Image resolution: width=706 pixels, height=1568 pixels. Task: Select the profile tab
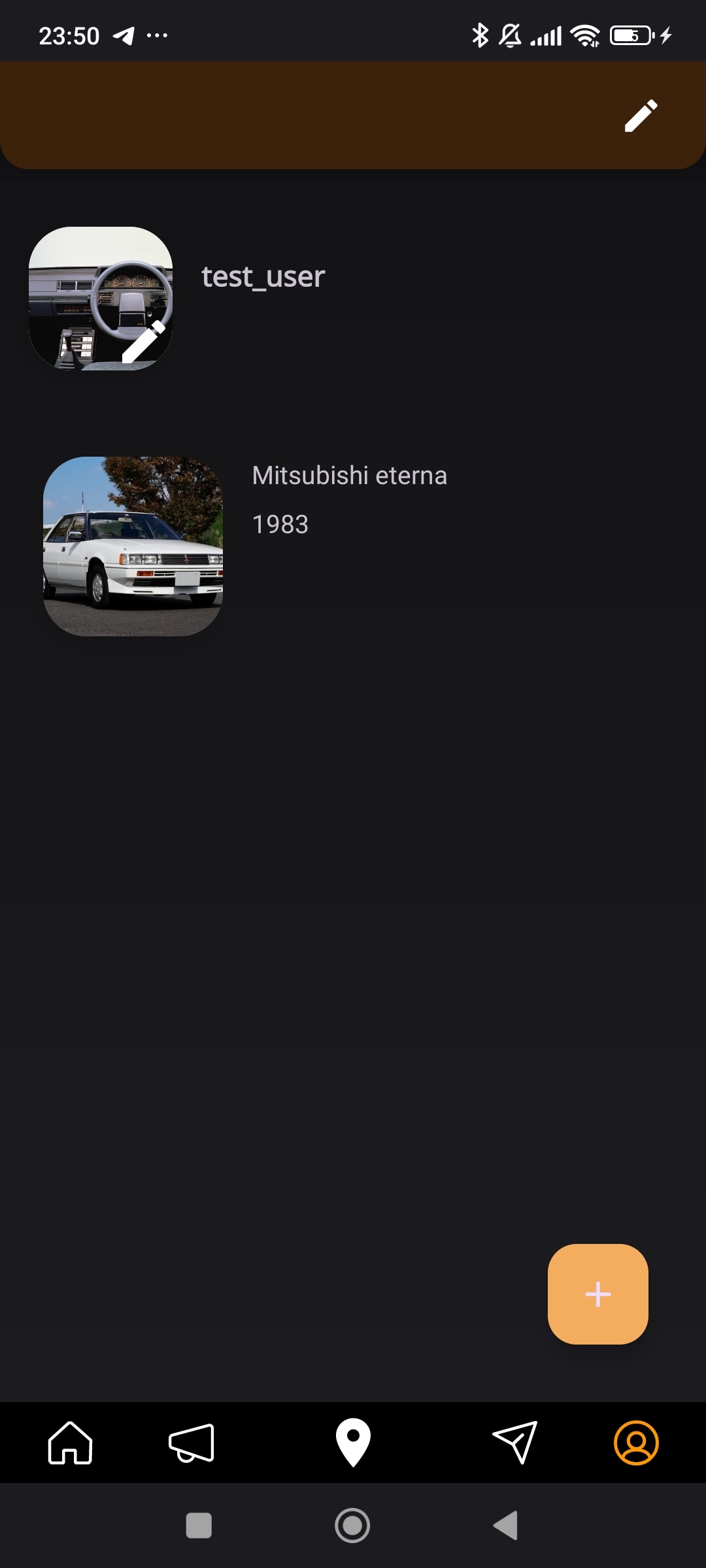tap(635, 1443)
